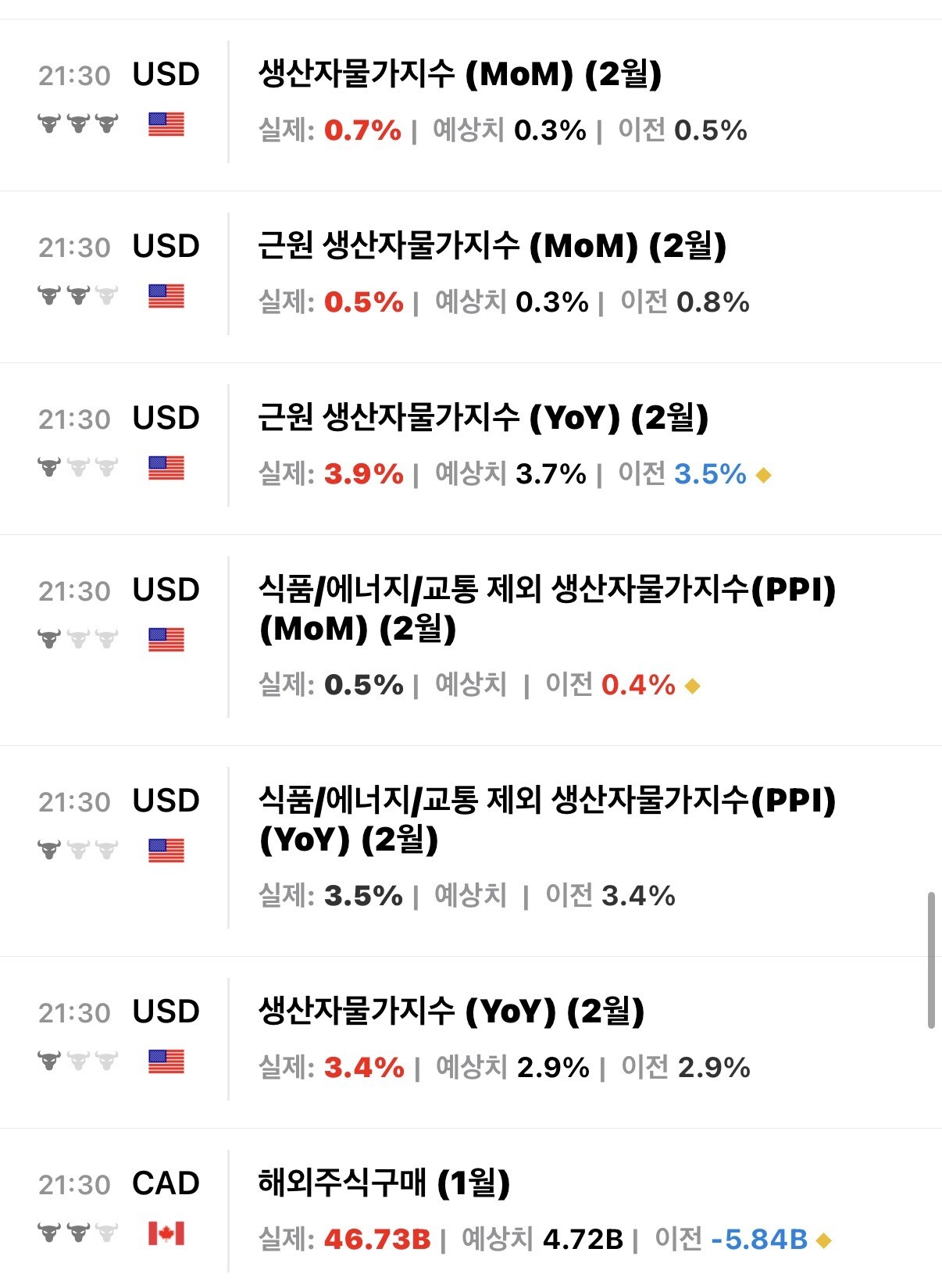Open 식품/에너지/교통 제외 생산자물가지수(PPI) (MoM) row
The image size is (942, 1288).
tap(547, 609)
